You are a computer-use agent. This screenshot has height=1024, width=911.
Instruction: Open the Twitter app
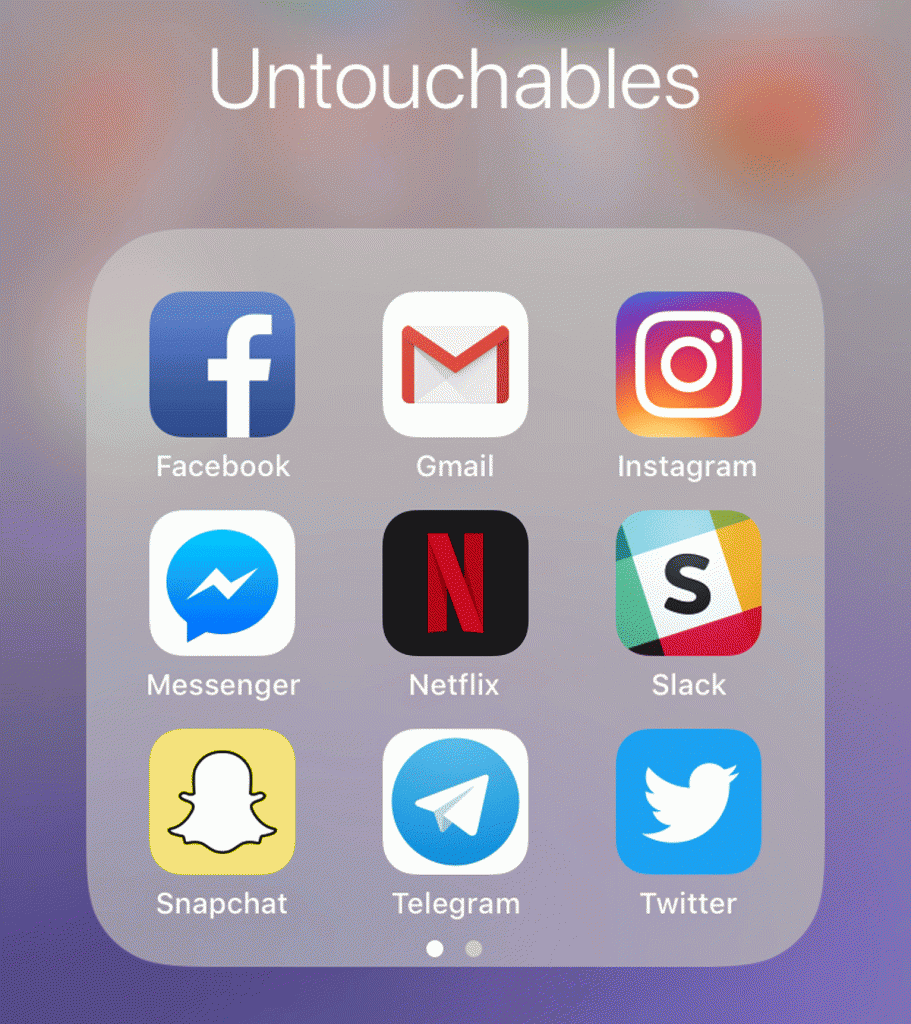coord(688,801)
